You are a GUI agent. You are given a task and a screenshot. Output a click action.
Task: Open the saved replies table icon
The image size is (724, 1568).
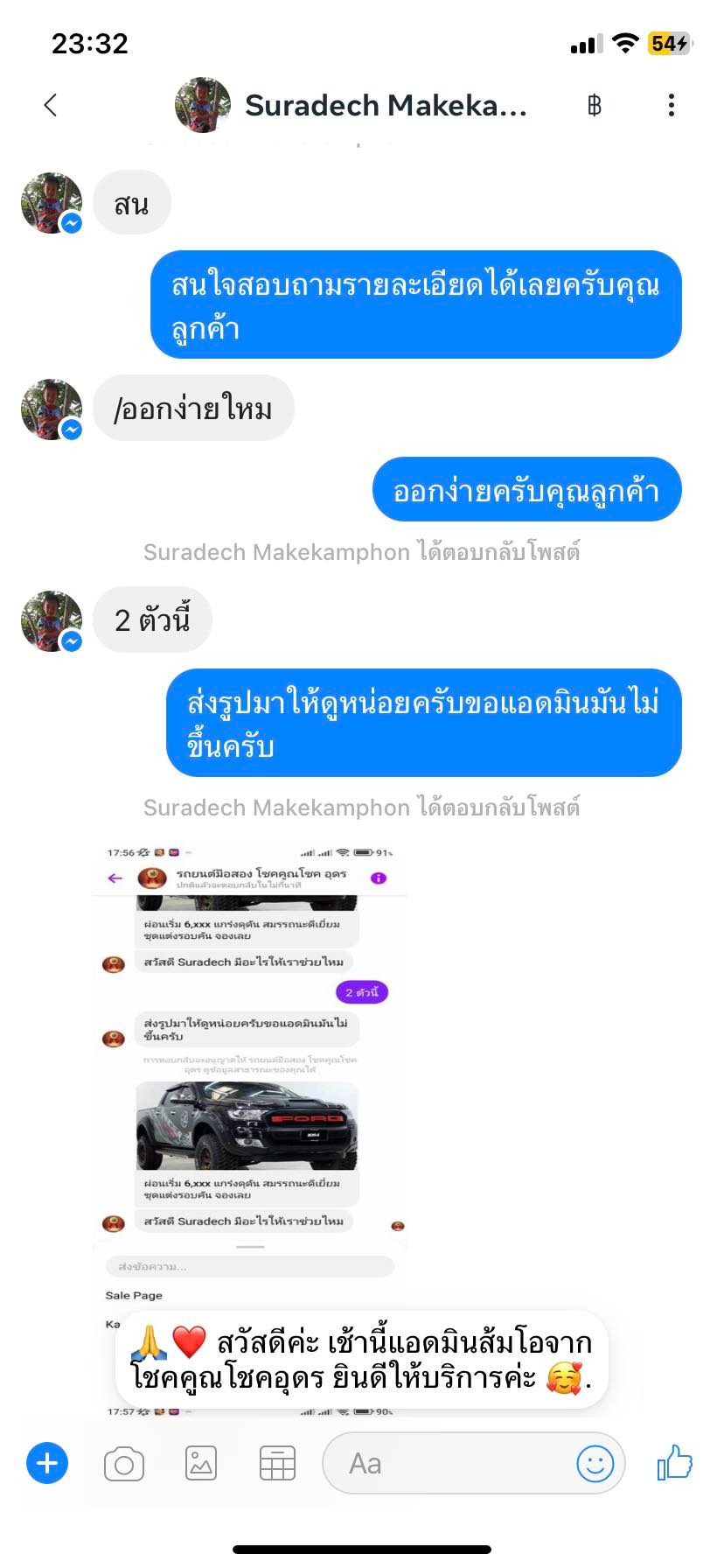click(277, 1464)
